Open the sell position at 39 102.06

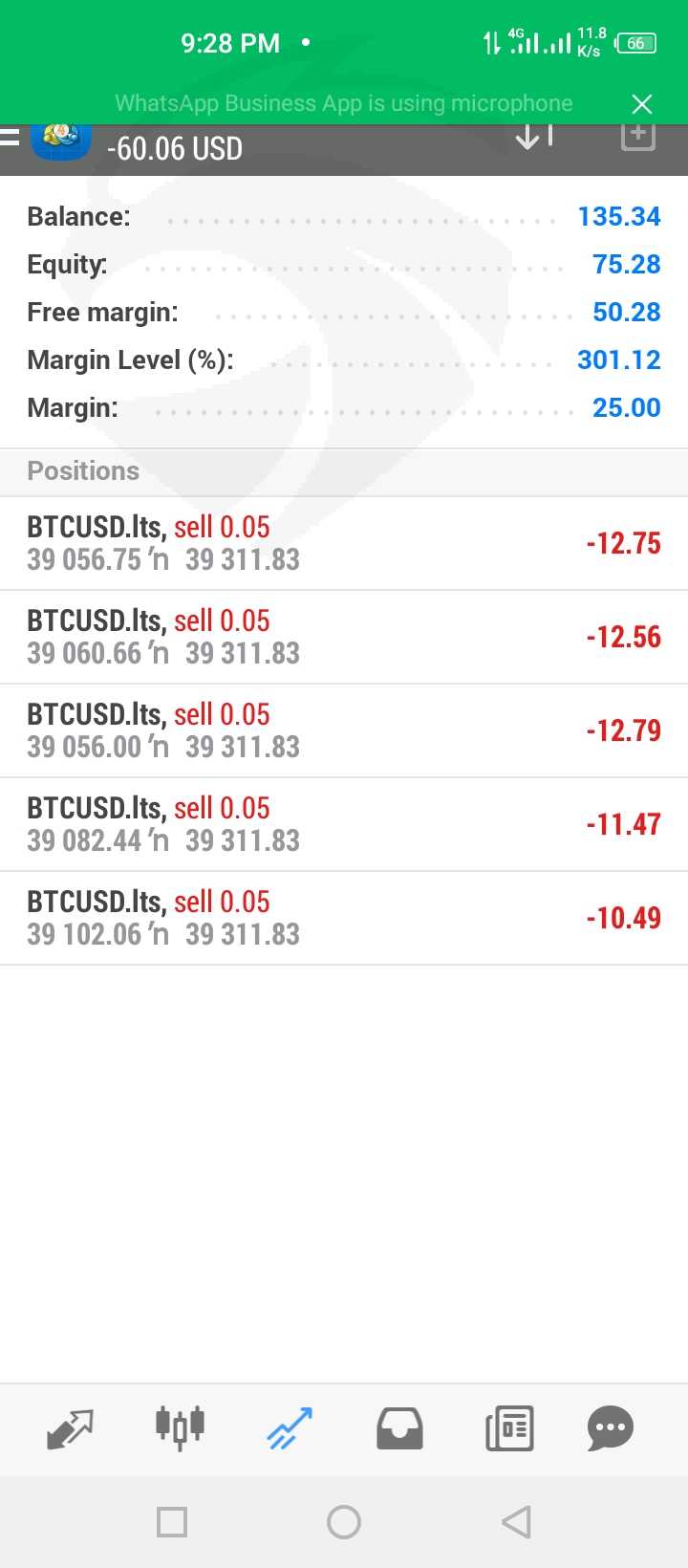[344, 918]
